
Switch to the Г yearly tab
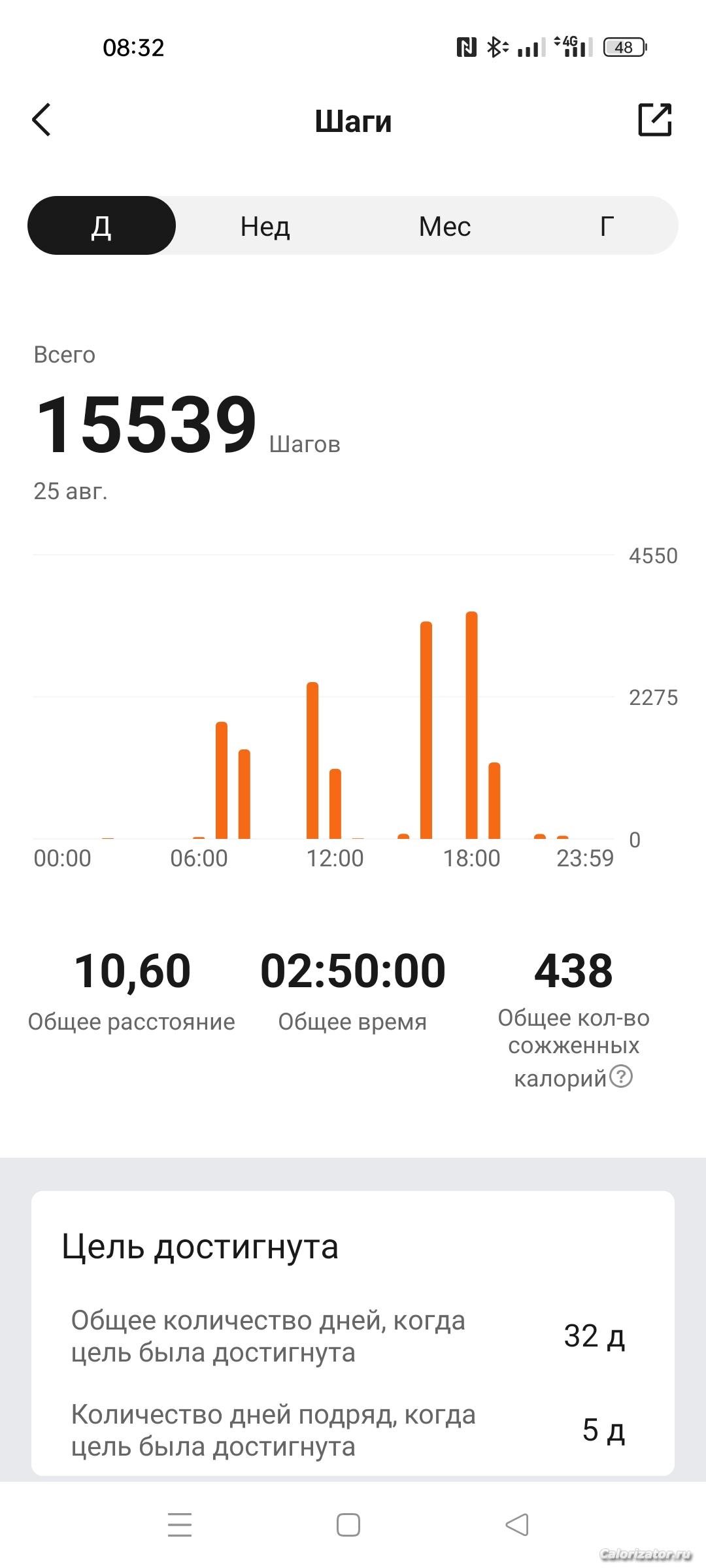coord(607,226)
